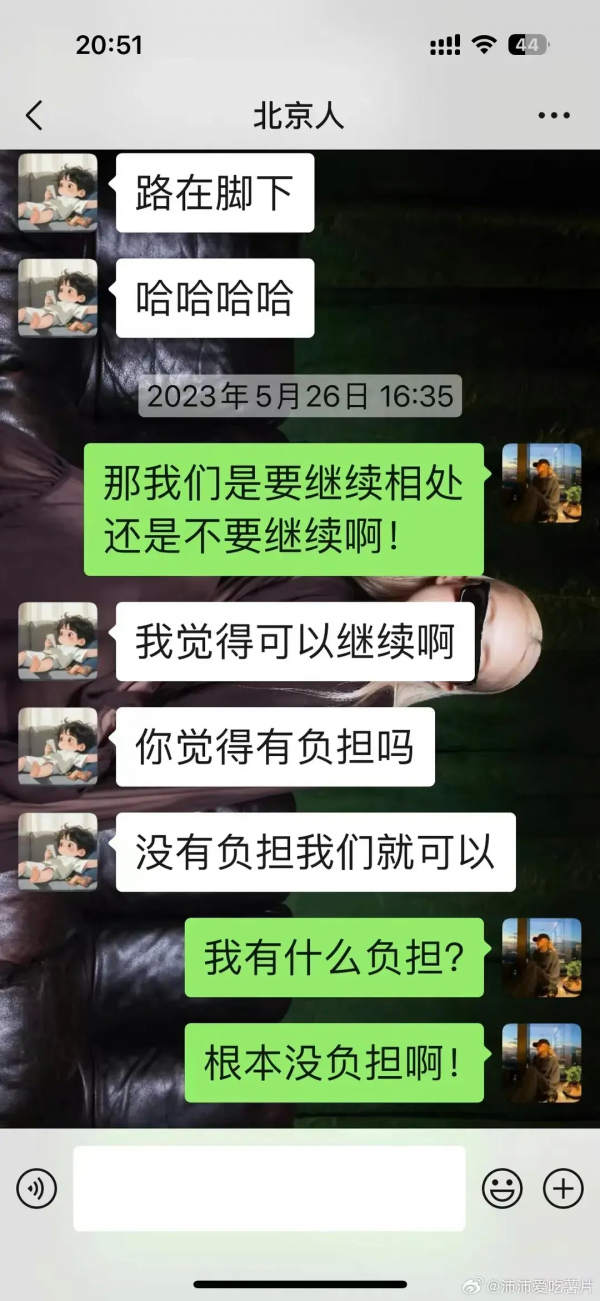
Task: Open the emoji sticker panel
Action: (502, 1188)
